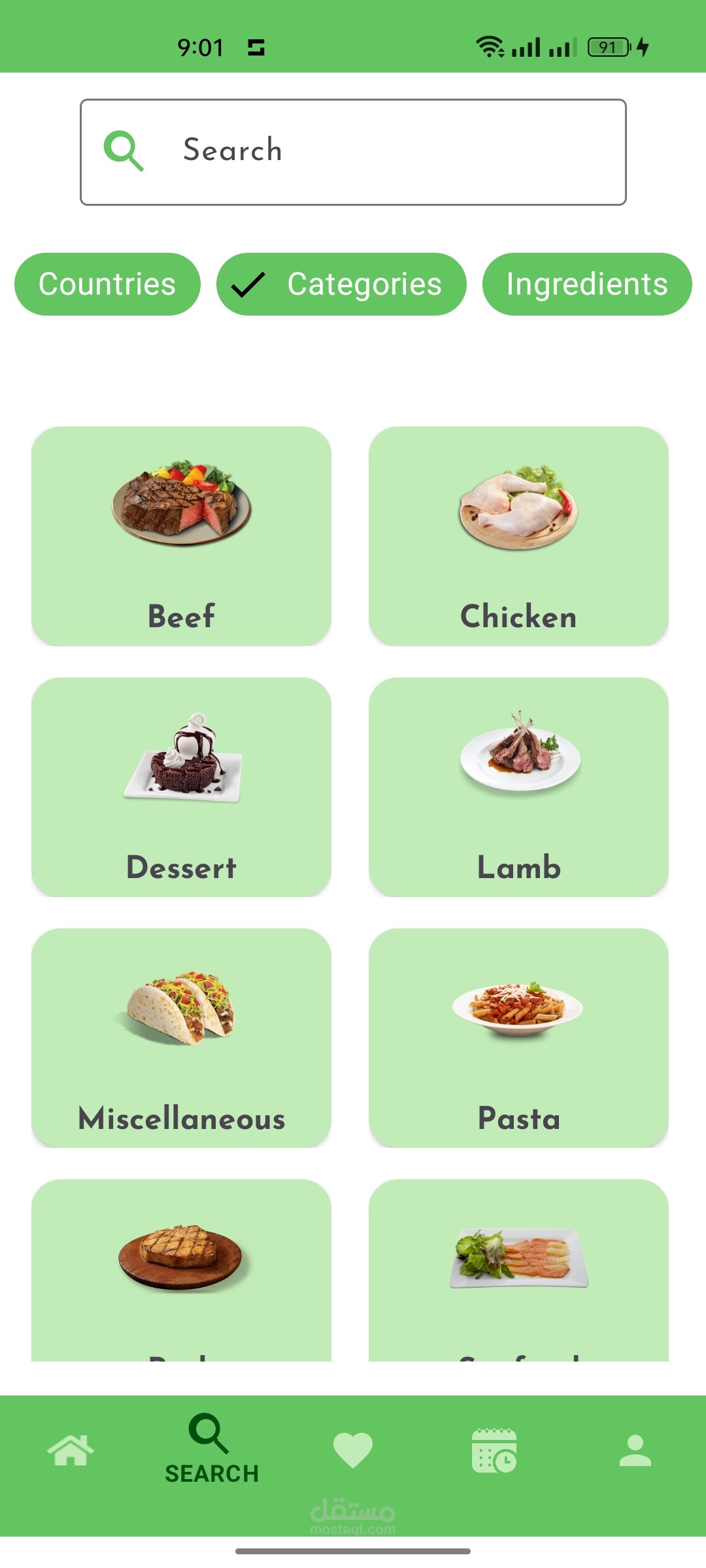Go to the Home tab
This screenshot has width=706, height=1568.
[71, 1450]
